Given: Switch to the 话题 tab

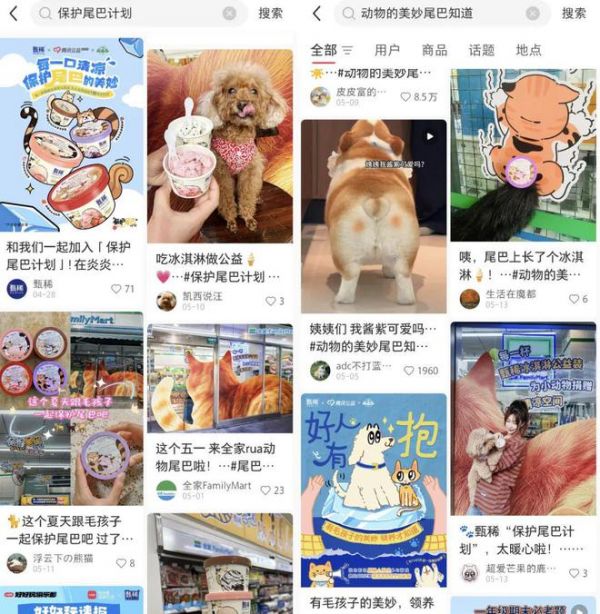Looking at the screenshot, I should (x=481, y=50).
